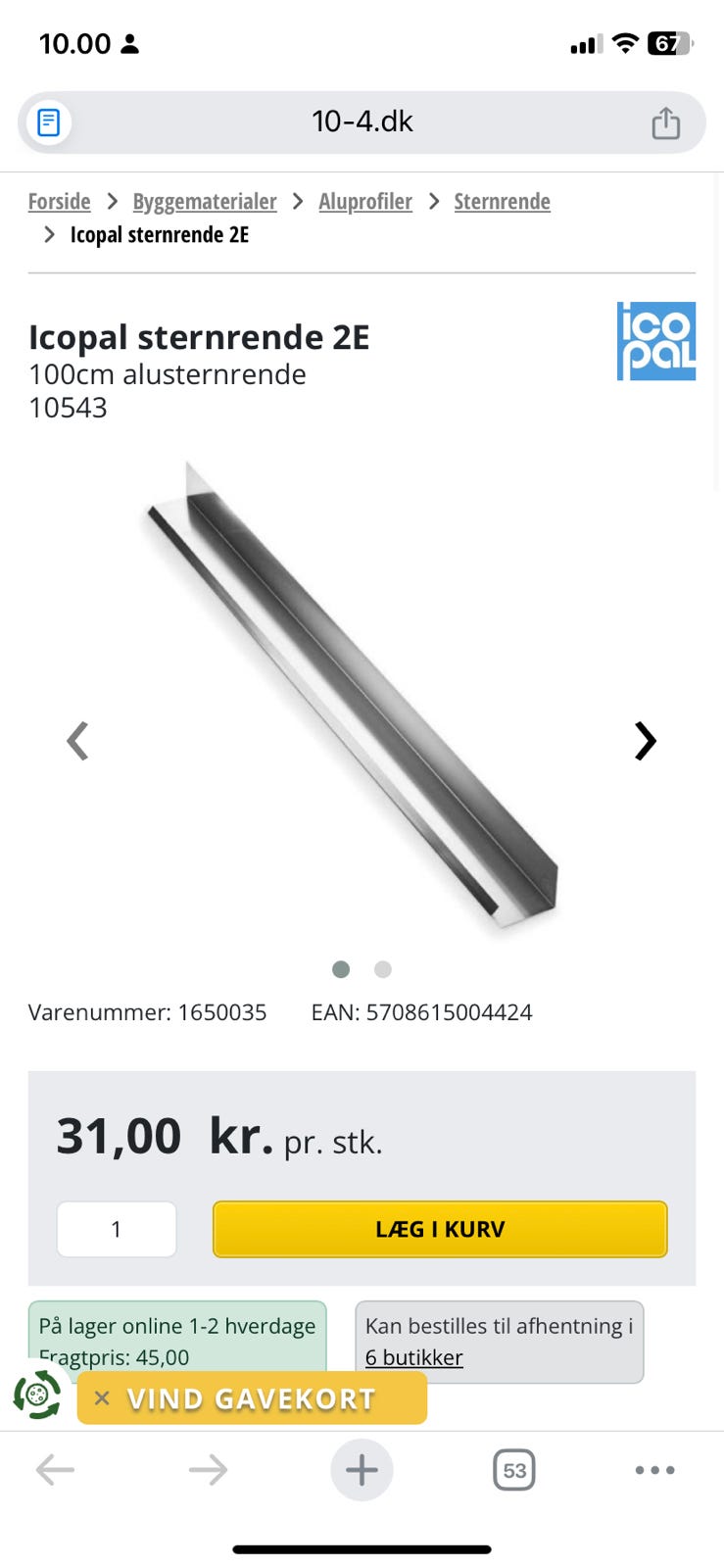Image resolution: width=724 pixels, height=1568 pixels.
Task: Tap the 10-4.dk address field
Action: [362, 122]
